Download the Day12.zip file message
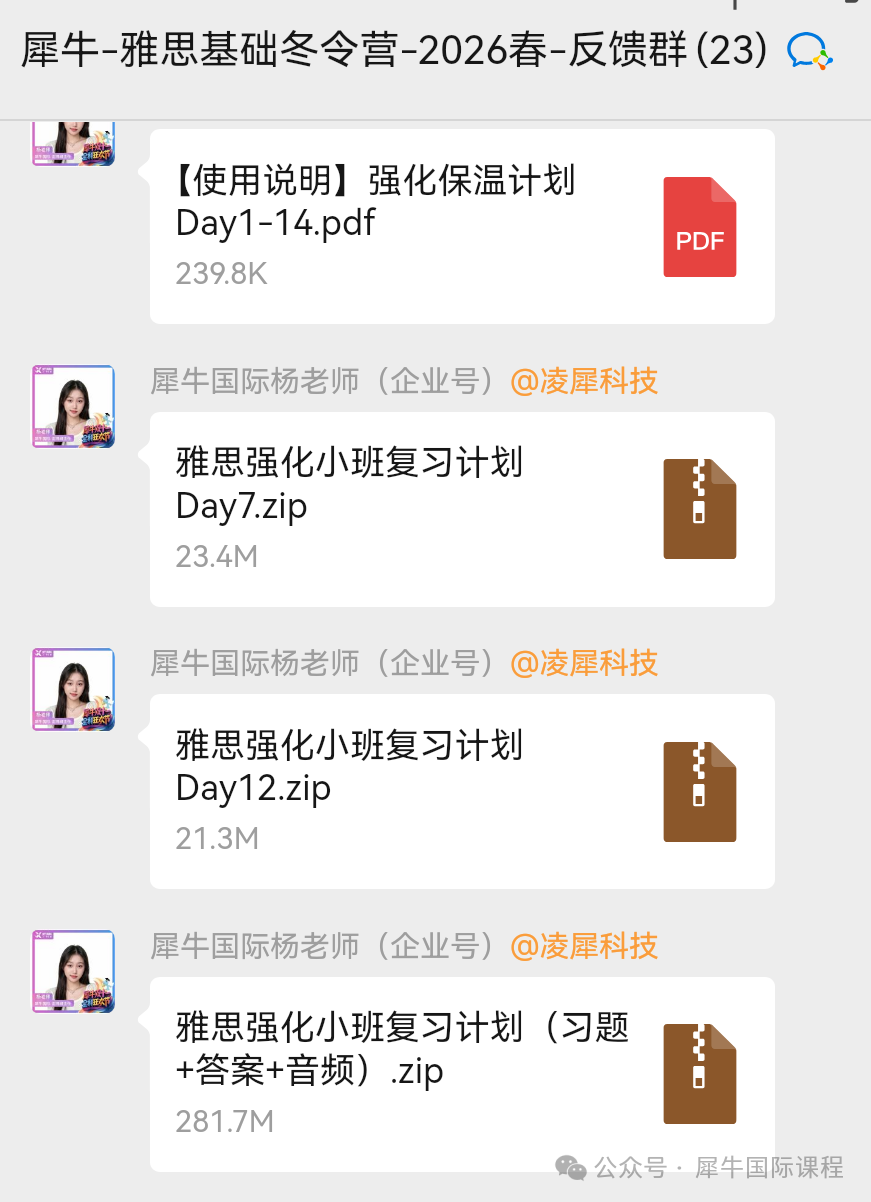871x1202 pixels. point(462,791)
